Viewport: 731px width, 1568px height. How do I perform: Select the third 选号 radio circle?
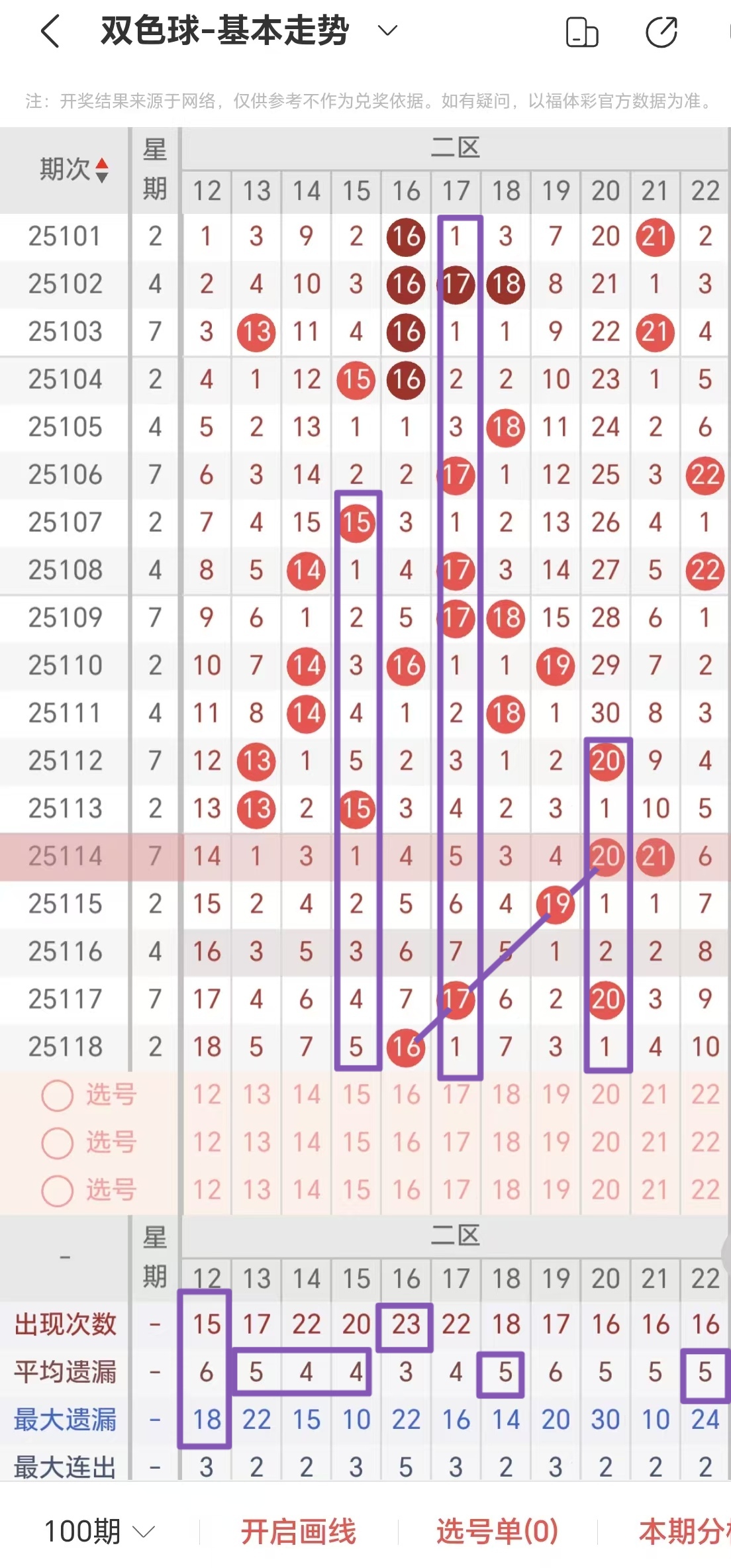[56, 1189]
